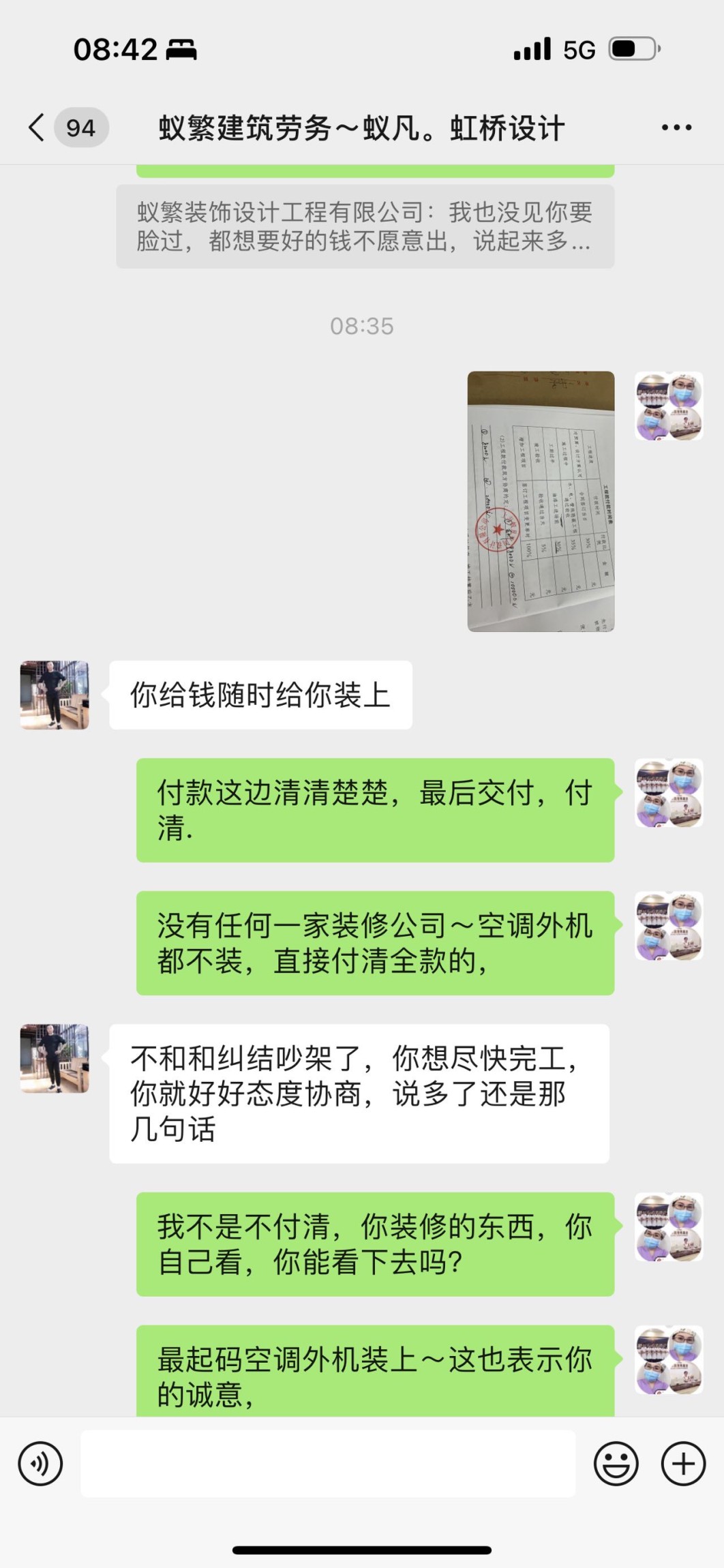
Task: View avatar of sender of 你给钱随时给你装上
Action: click(x=55, y=695)
